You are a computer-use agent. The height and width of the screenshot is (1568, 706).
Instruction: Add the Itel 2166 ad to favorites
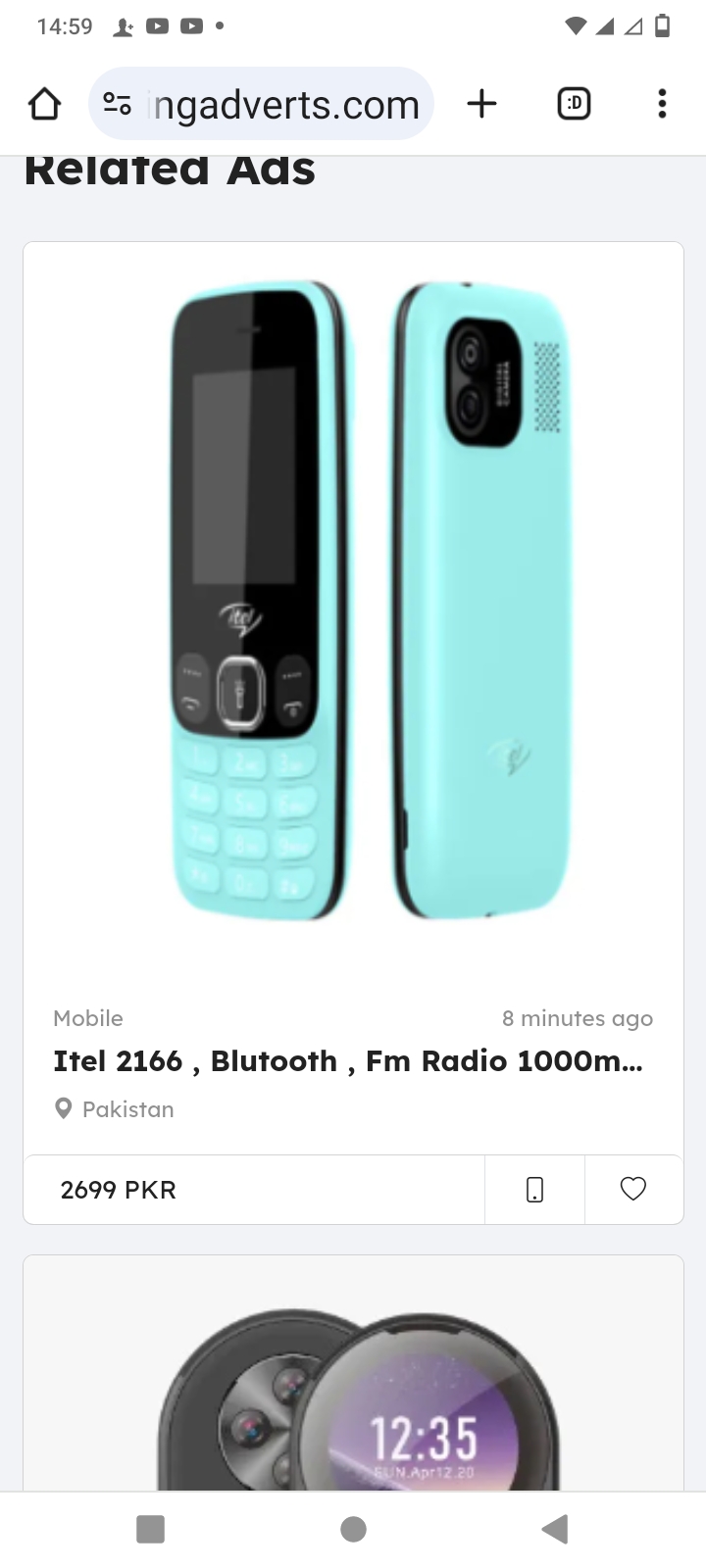pos(633,1190)
